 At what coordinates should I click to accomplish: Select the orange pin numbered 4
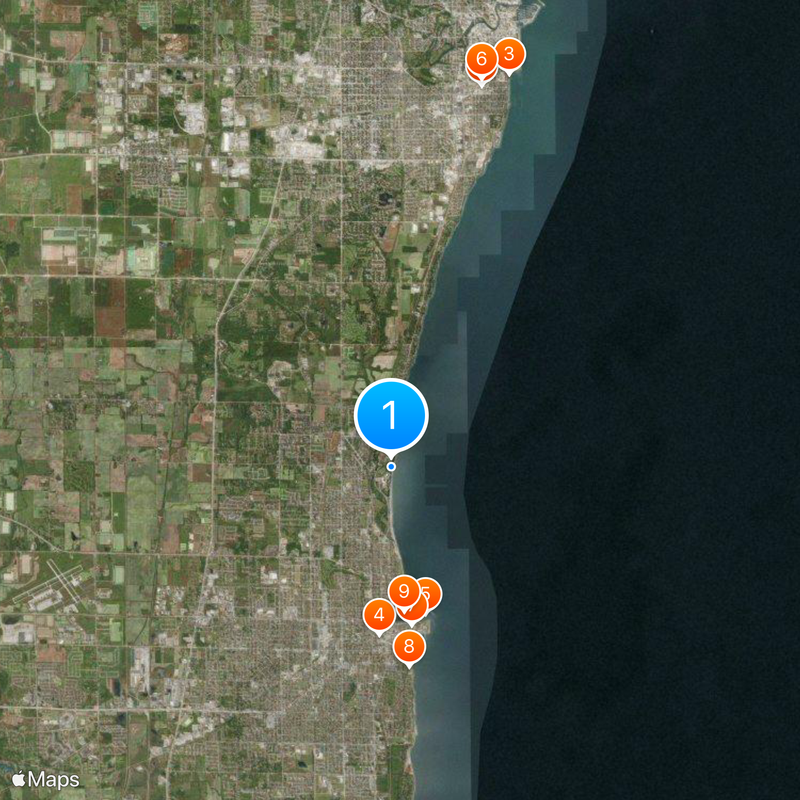pos(379,615)
